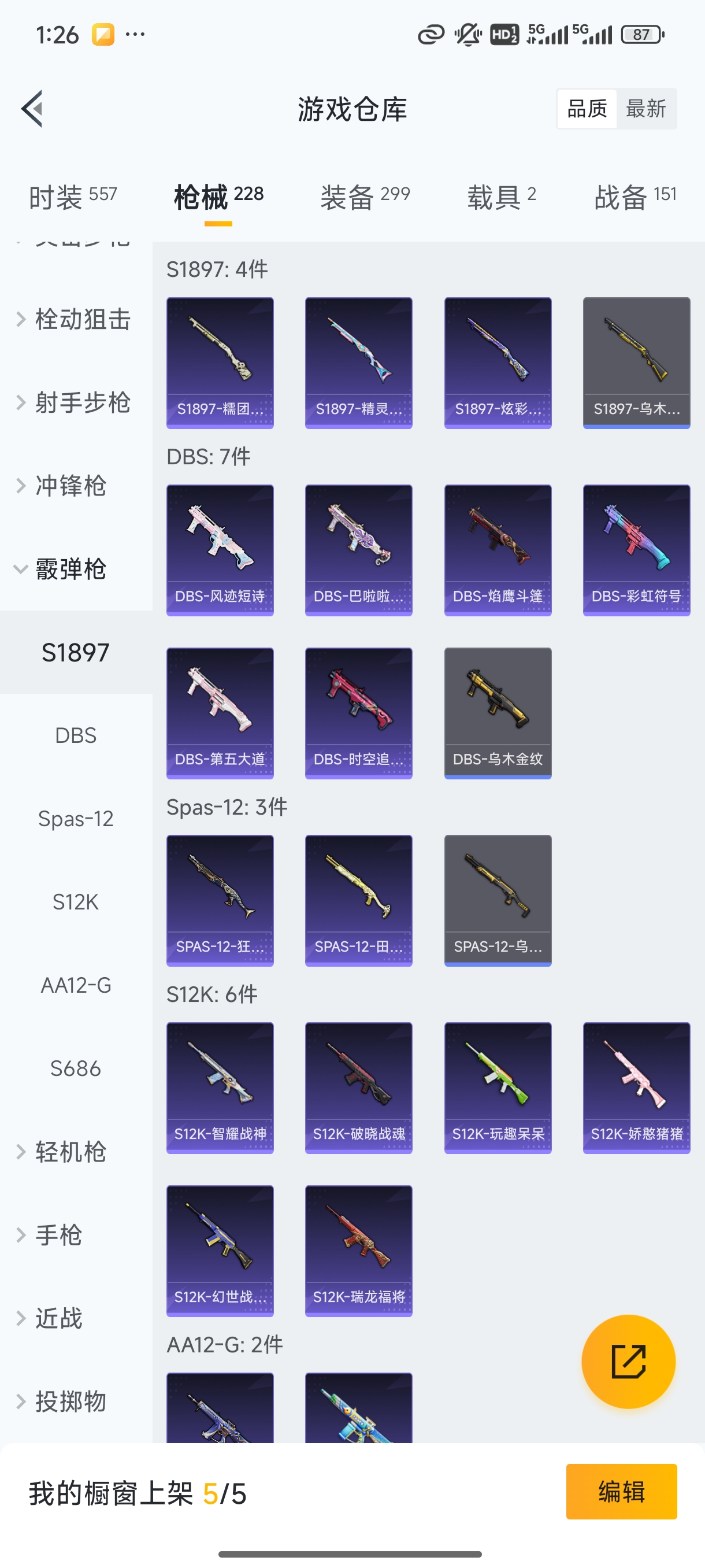Tap the orange share floating button
The height and width of the screenshot is (1568, 705).
click(628, 1362)
